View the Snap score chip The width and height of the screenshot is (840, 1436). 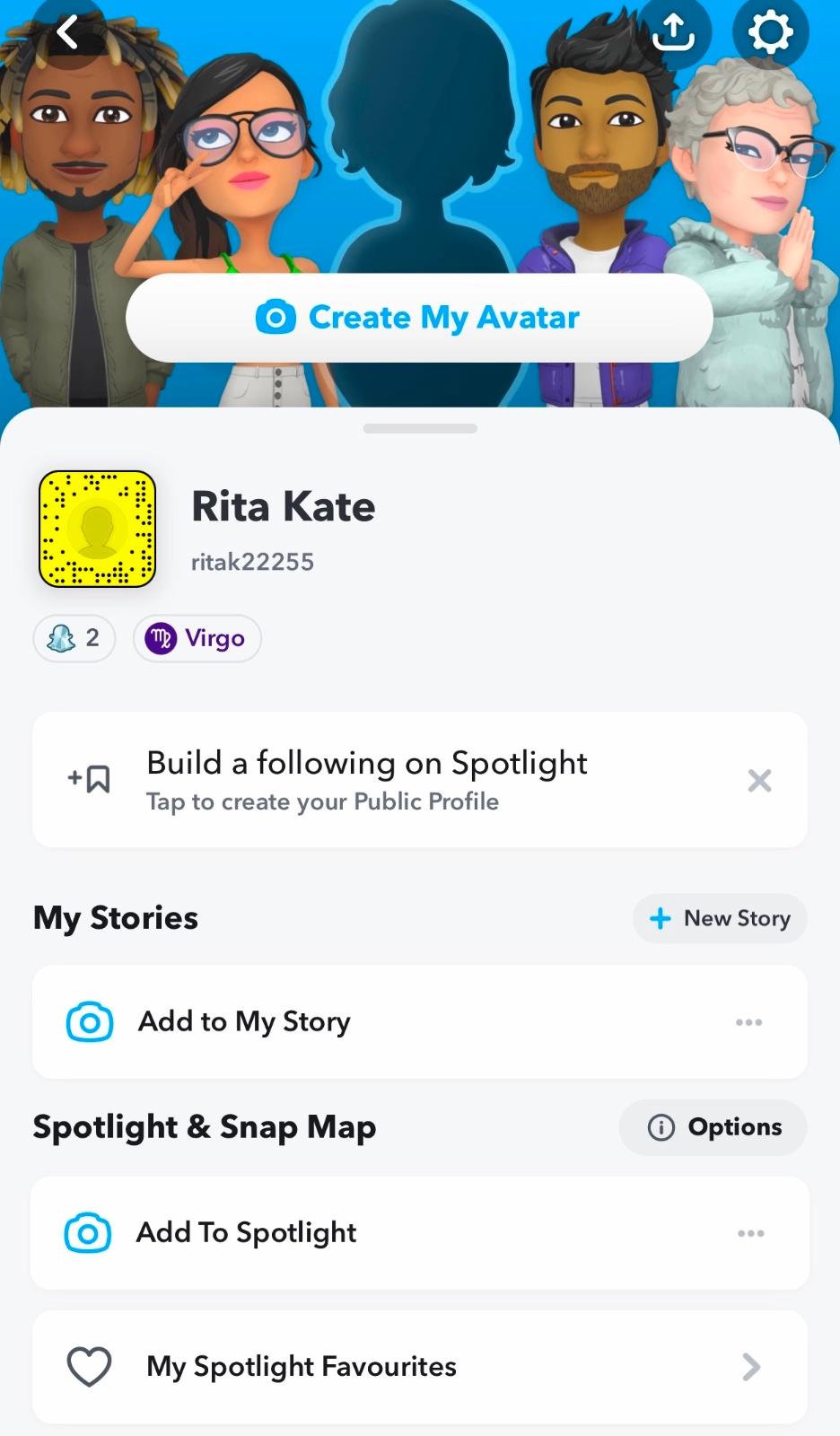74,638
